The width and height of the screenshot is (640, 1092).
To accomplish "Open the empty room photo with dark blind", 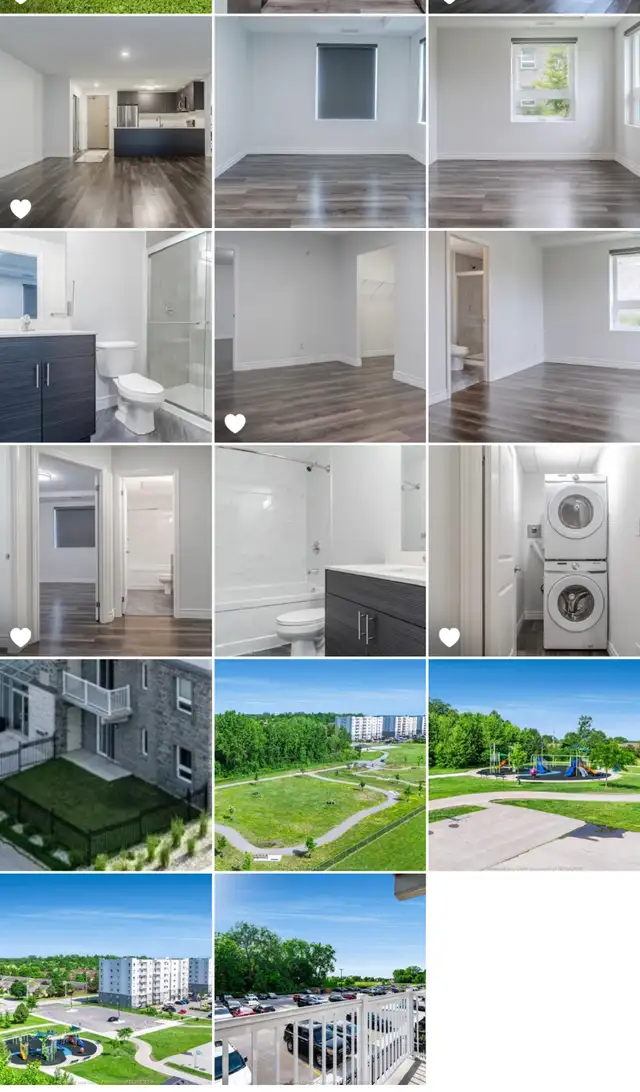I will (x=320, y=122).
